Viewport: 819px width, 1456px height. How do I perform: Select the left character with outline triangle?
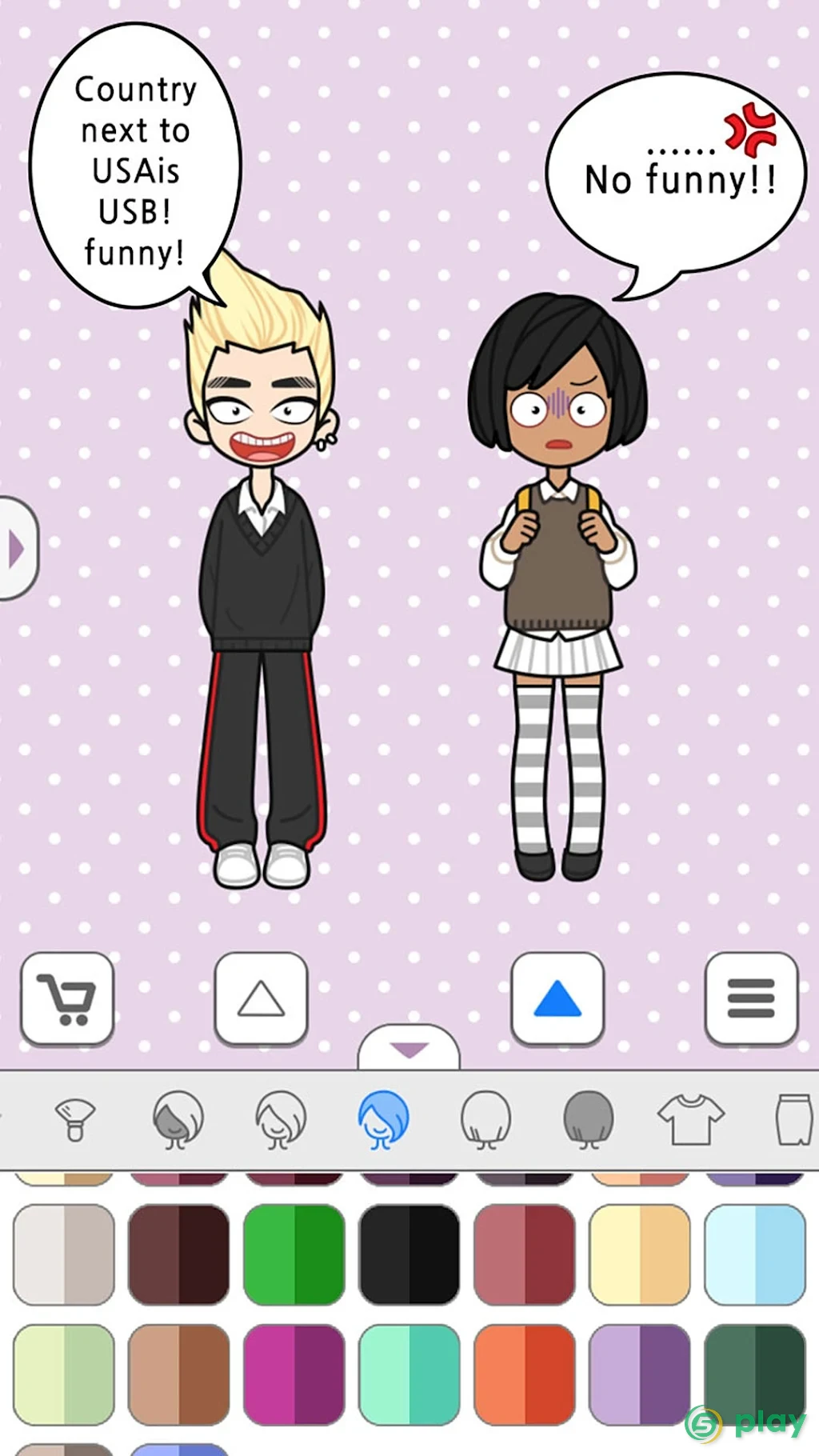(x=261, y=998)
